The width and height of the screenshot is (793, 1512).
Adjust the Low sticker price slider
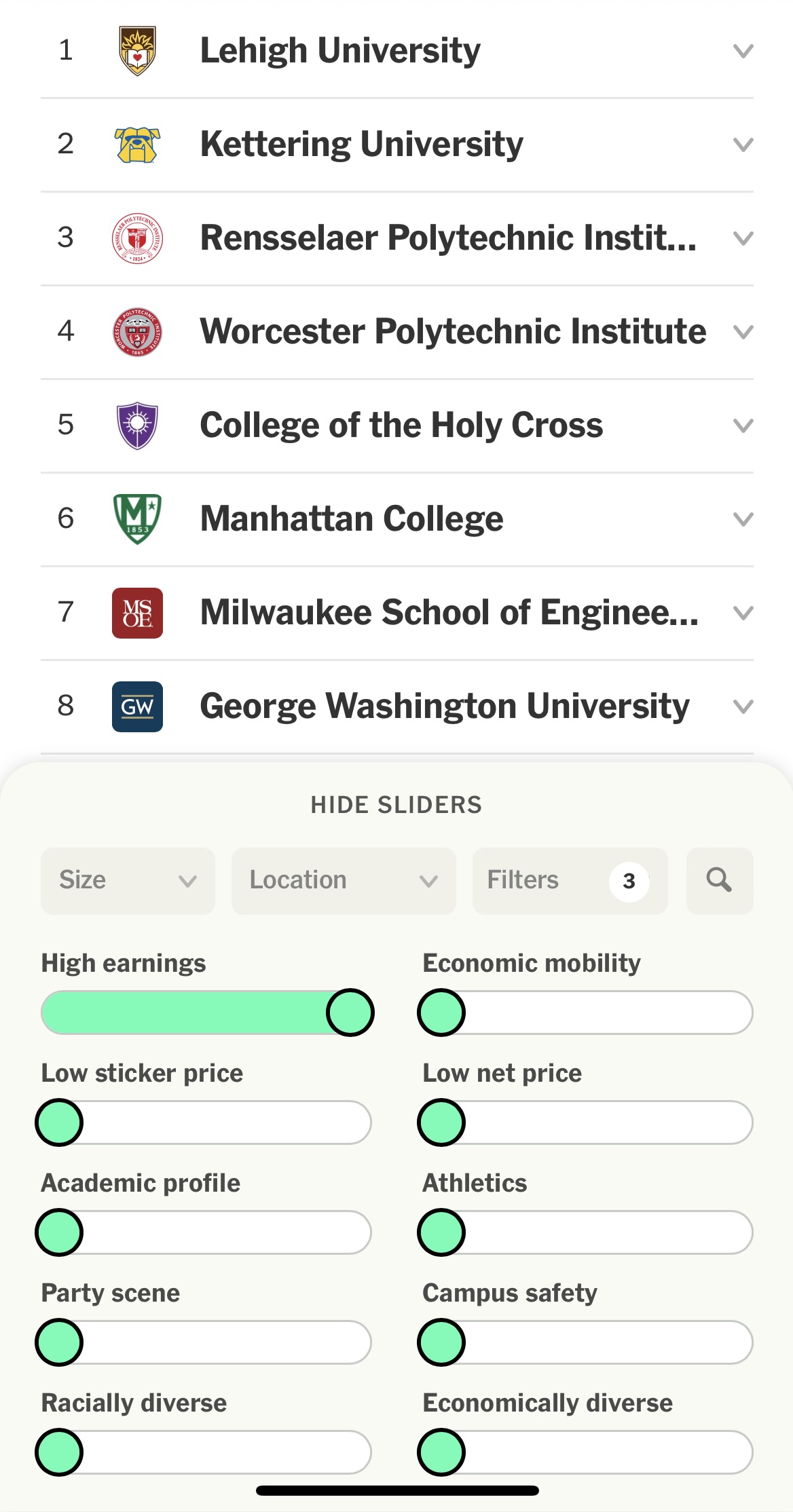coord(204,1122)
